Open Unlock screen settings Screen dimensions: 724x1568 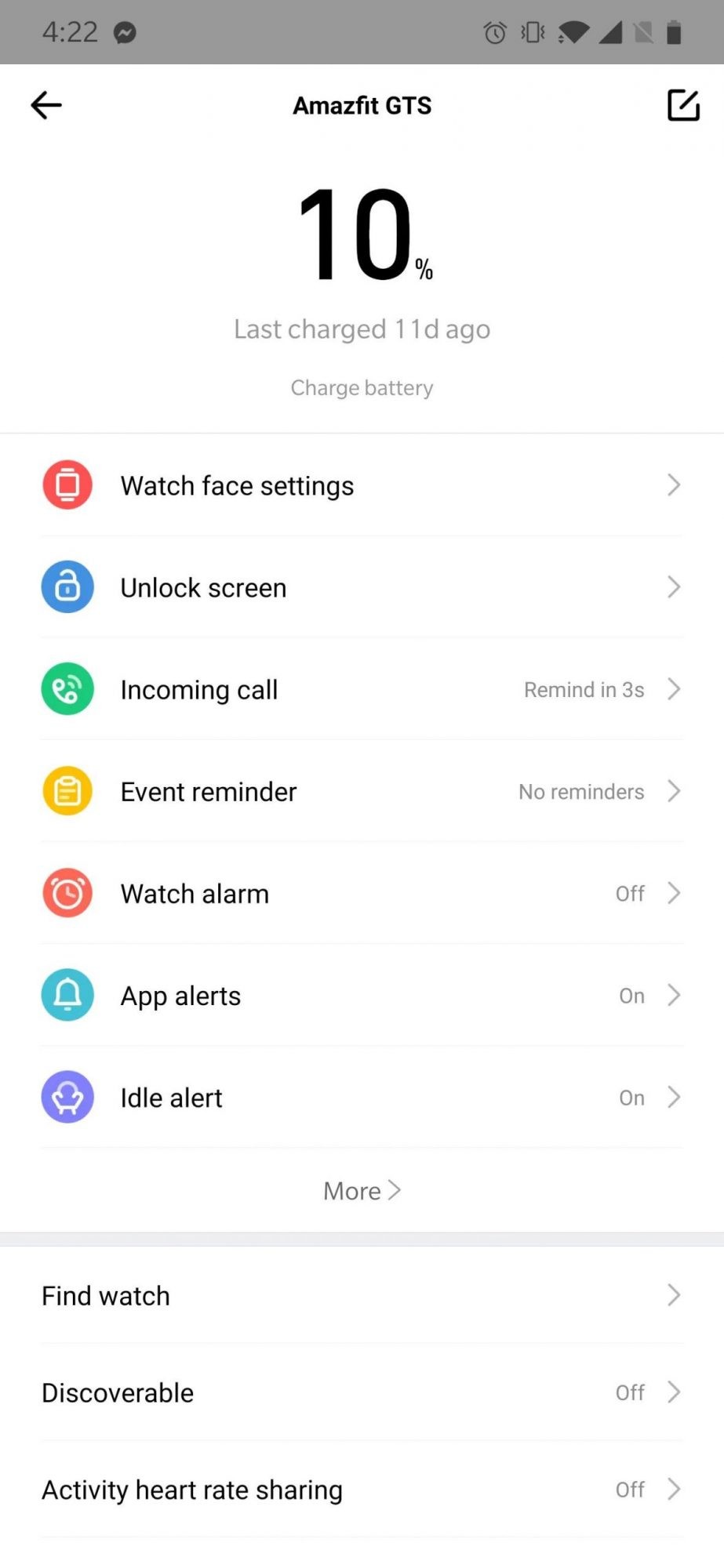coord(362,587)
